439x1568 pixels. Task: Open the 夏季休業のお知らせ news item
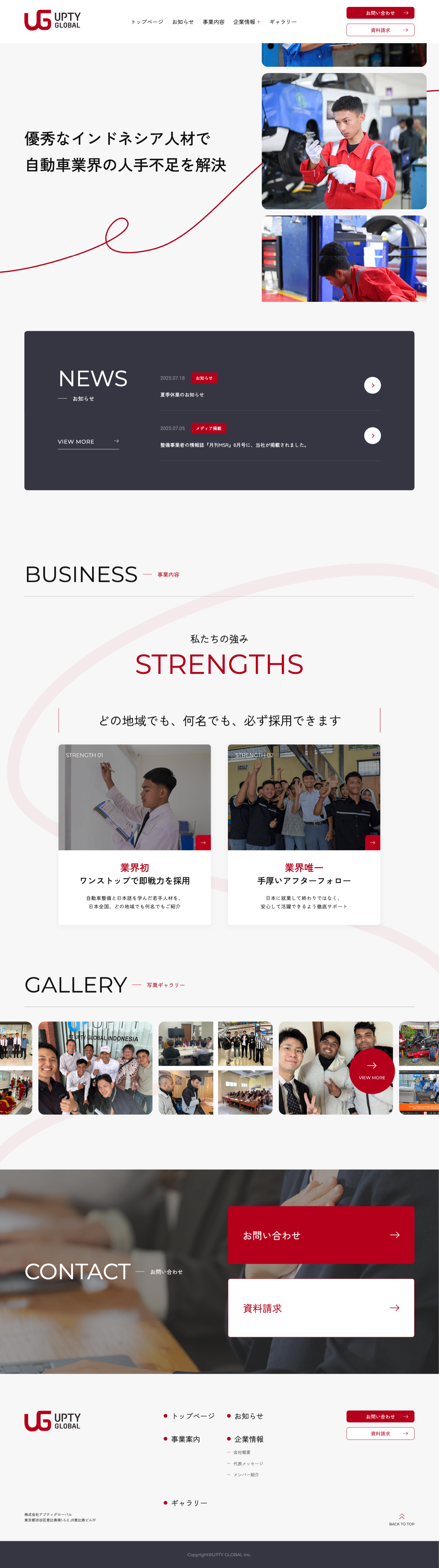[372, 385]
